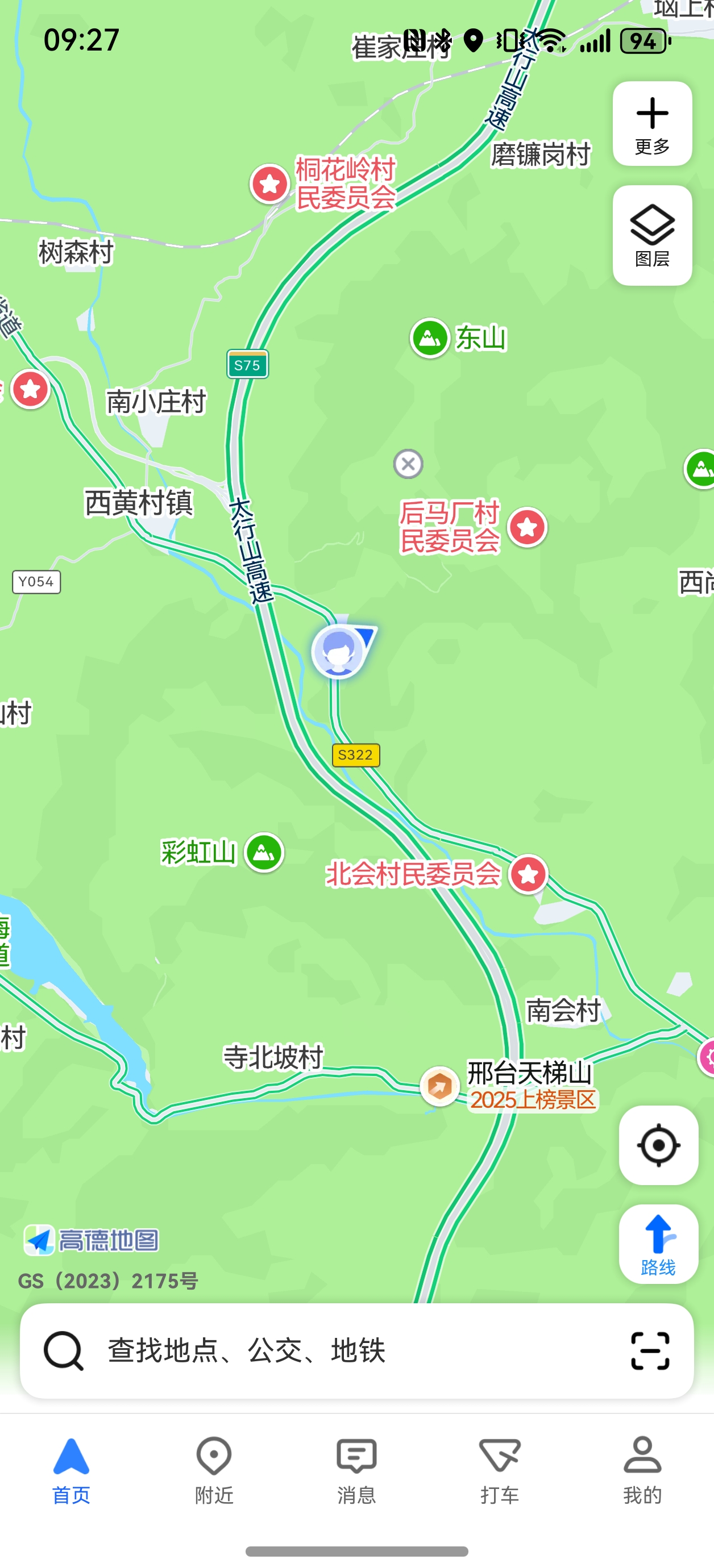Open 路线 route planning

tap(658, 1244)
